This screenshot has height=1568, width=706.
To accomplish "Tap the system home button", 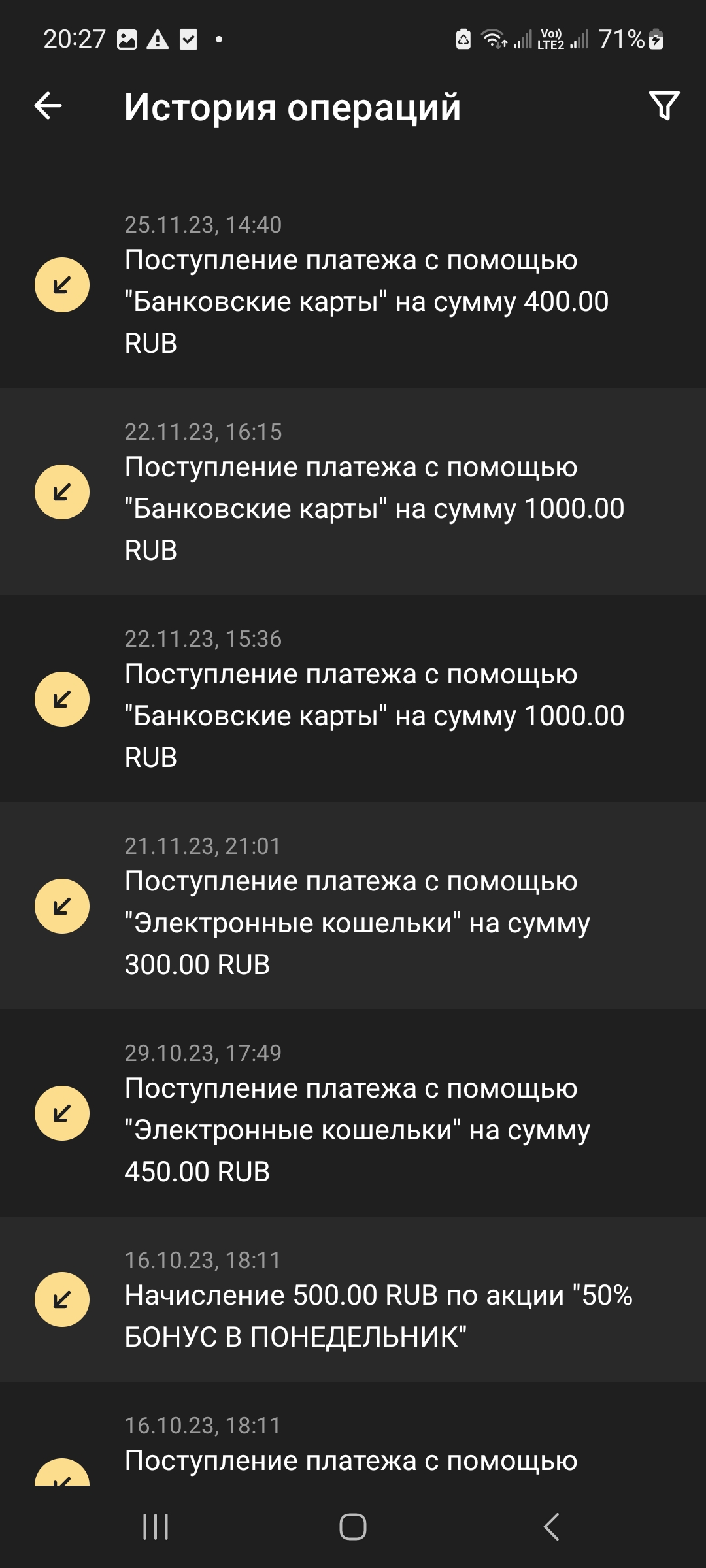I will (x=353, y=1527).
